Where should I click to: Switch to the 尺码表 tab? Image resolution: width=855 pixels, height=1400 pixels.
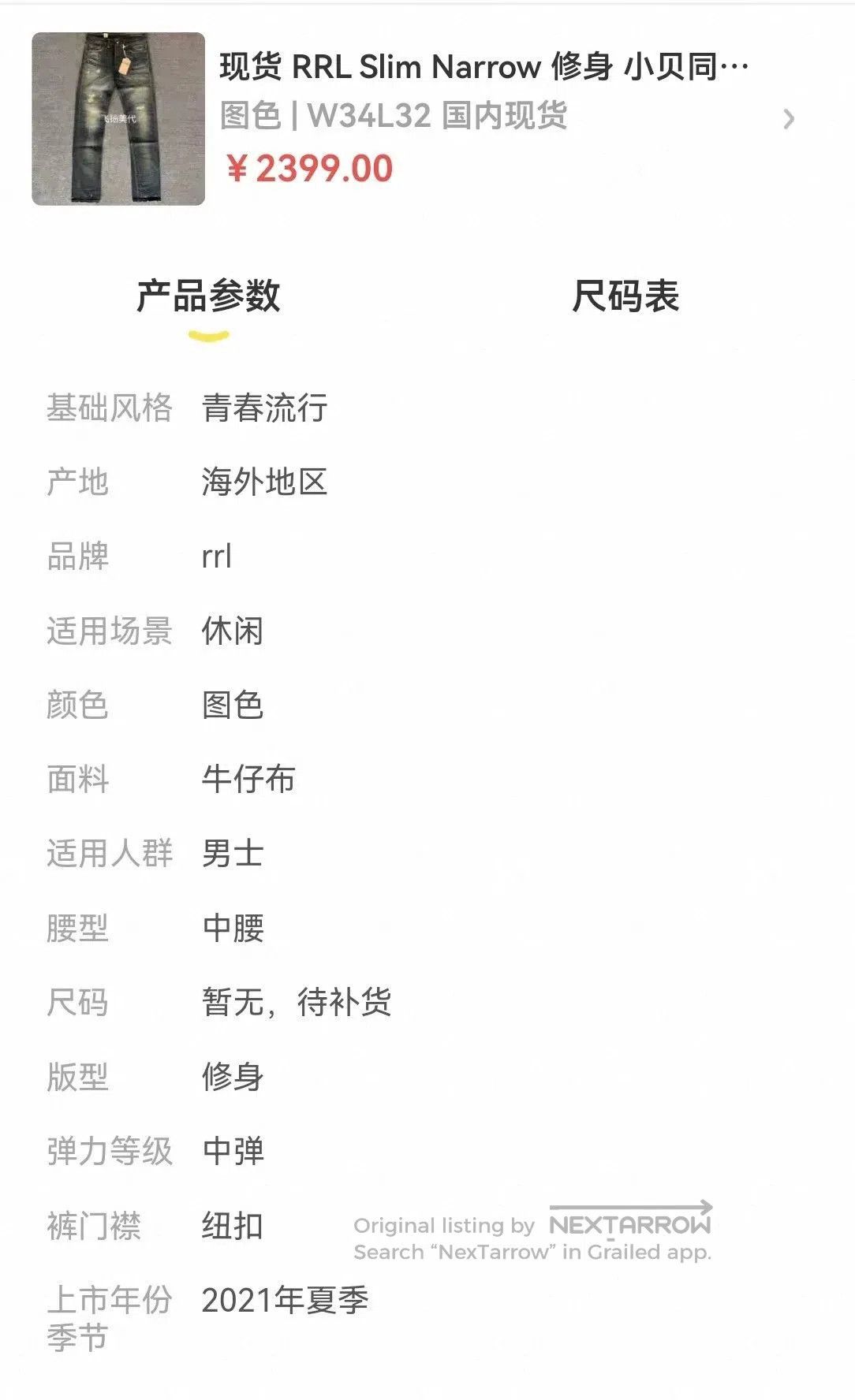(625, 296)
